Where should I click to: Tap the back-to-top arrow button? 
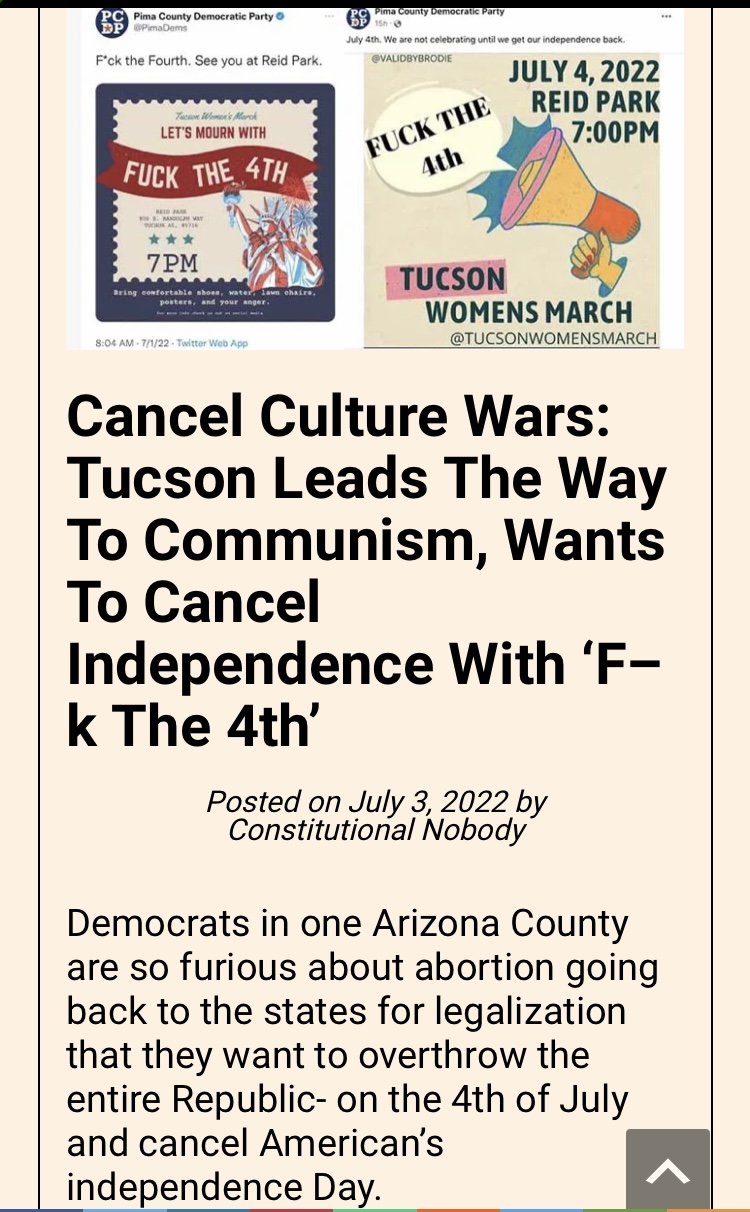click(x=667, y=1169)
